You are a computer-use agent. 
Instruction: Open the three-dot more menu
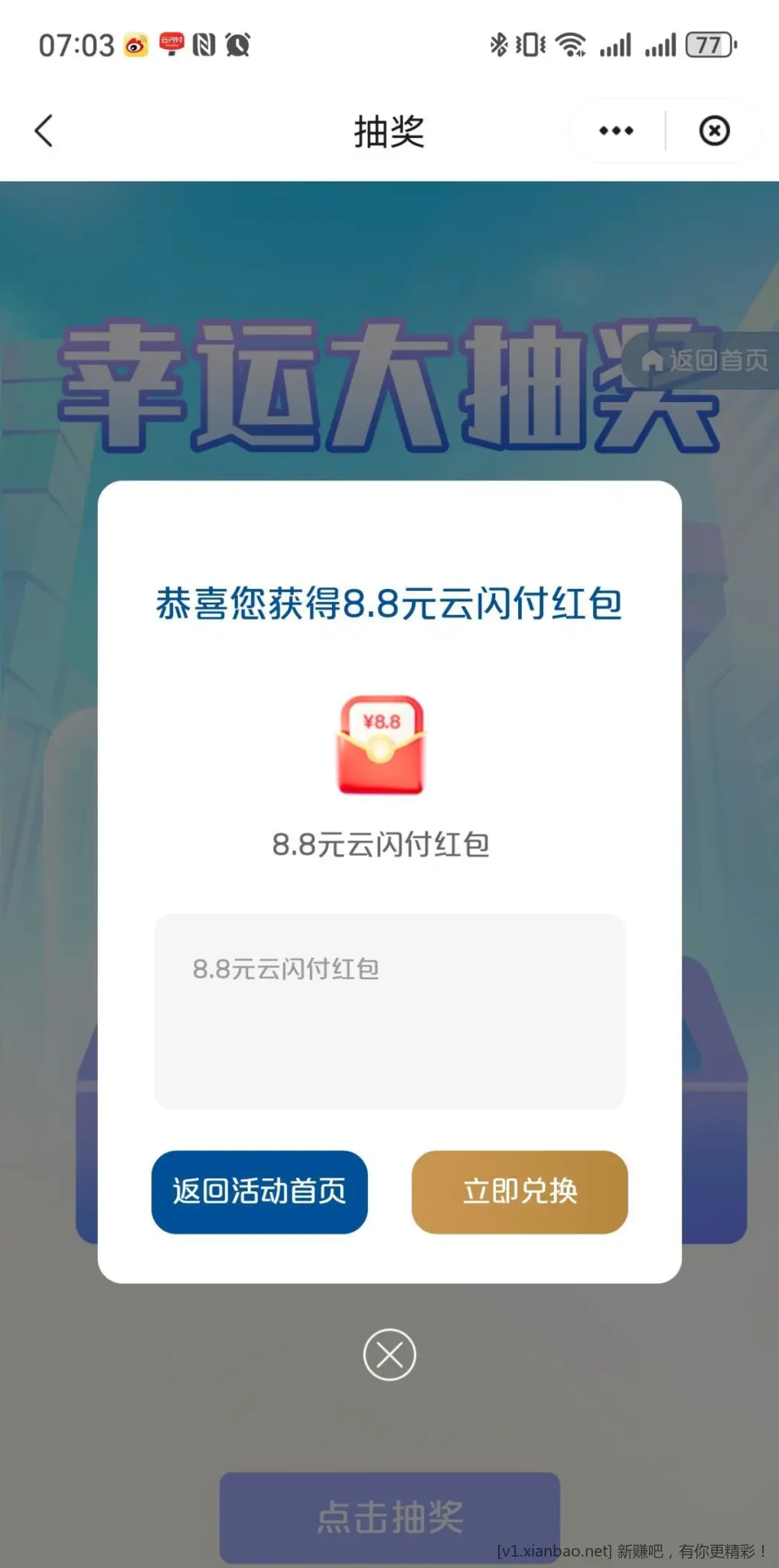click(616, 131)
